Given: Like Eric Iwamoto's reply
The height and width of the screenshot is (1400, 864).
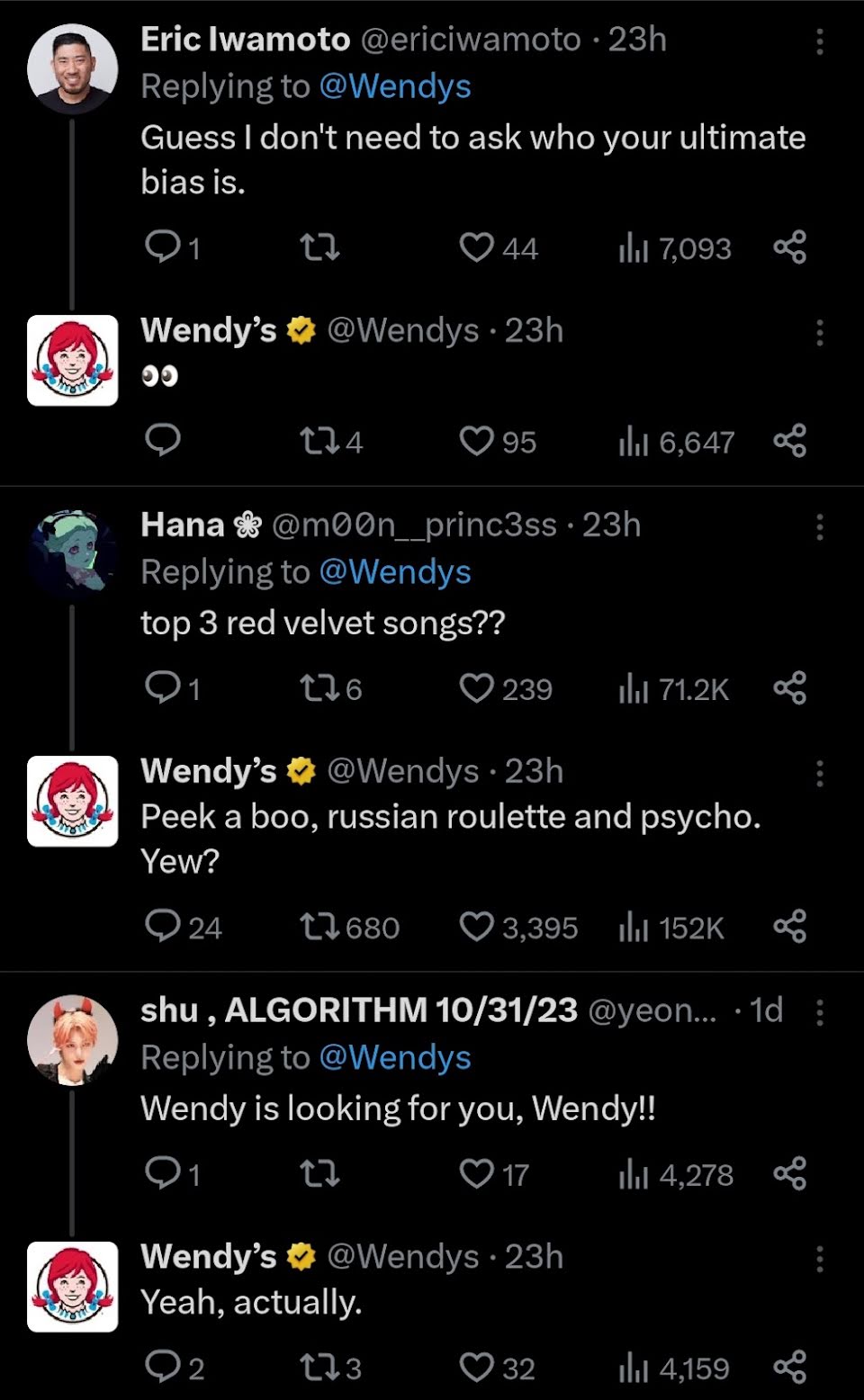Looking at the screenshot, I should coord(476,247).
